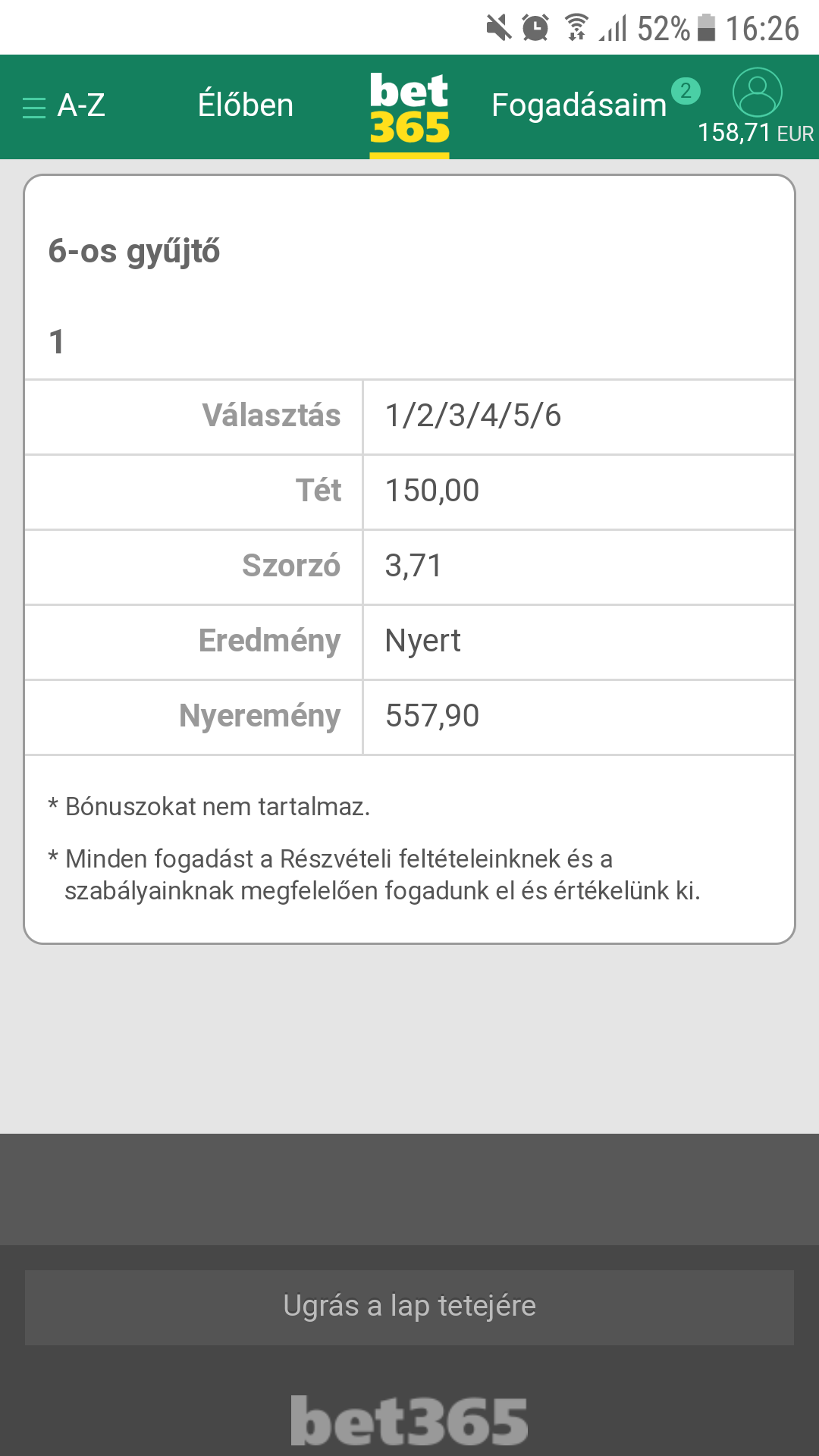Open Fogadásaim bets

coord(579,105)
